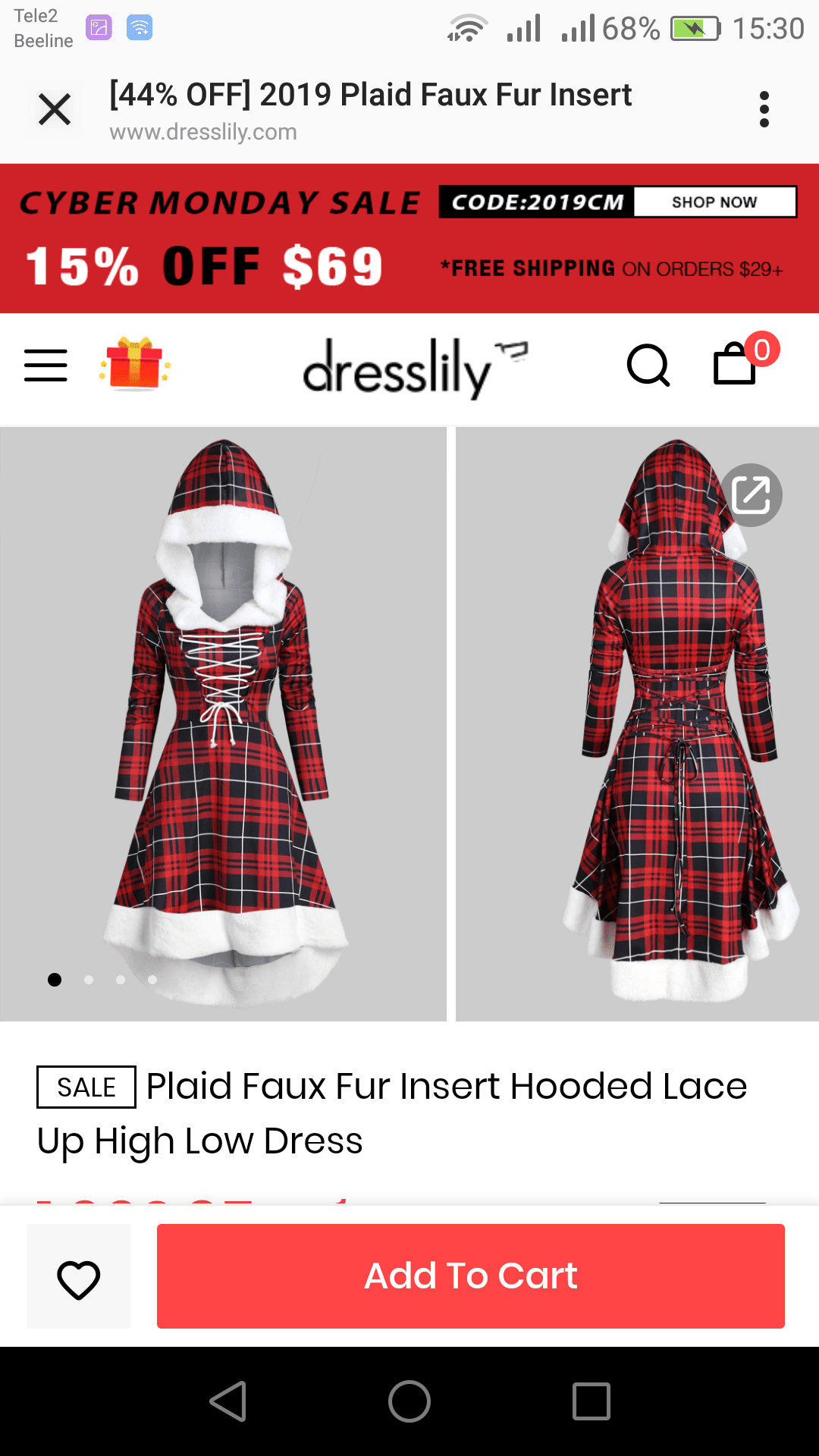The image size is (819, 1456).
Task: Open the site search
Action: pos(648,366)
